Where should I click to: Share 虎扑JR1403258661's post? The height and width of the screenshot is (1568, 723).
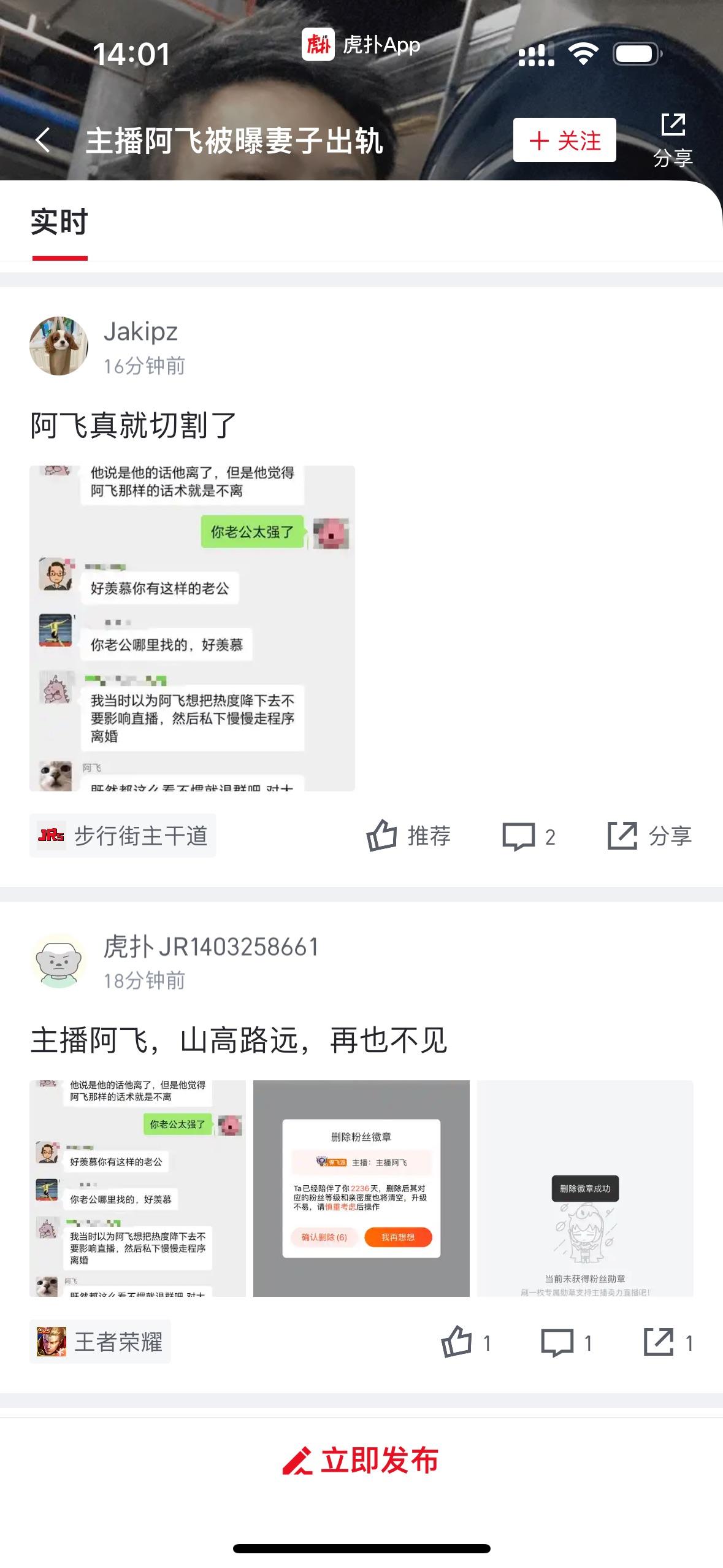[x=668, y=1343]
